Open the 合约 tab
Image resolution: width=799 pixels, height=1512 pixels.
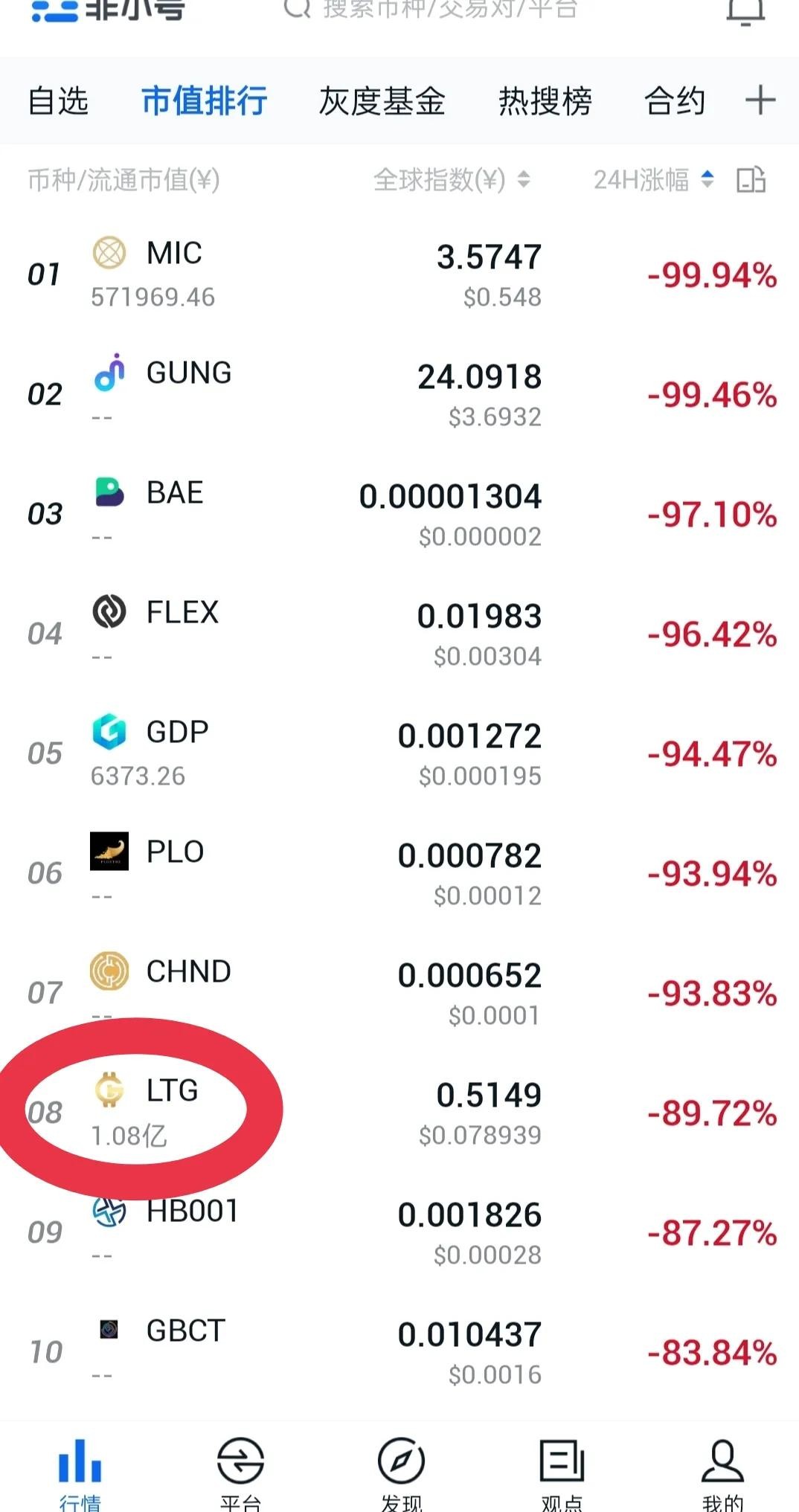[674, 101]
